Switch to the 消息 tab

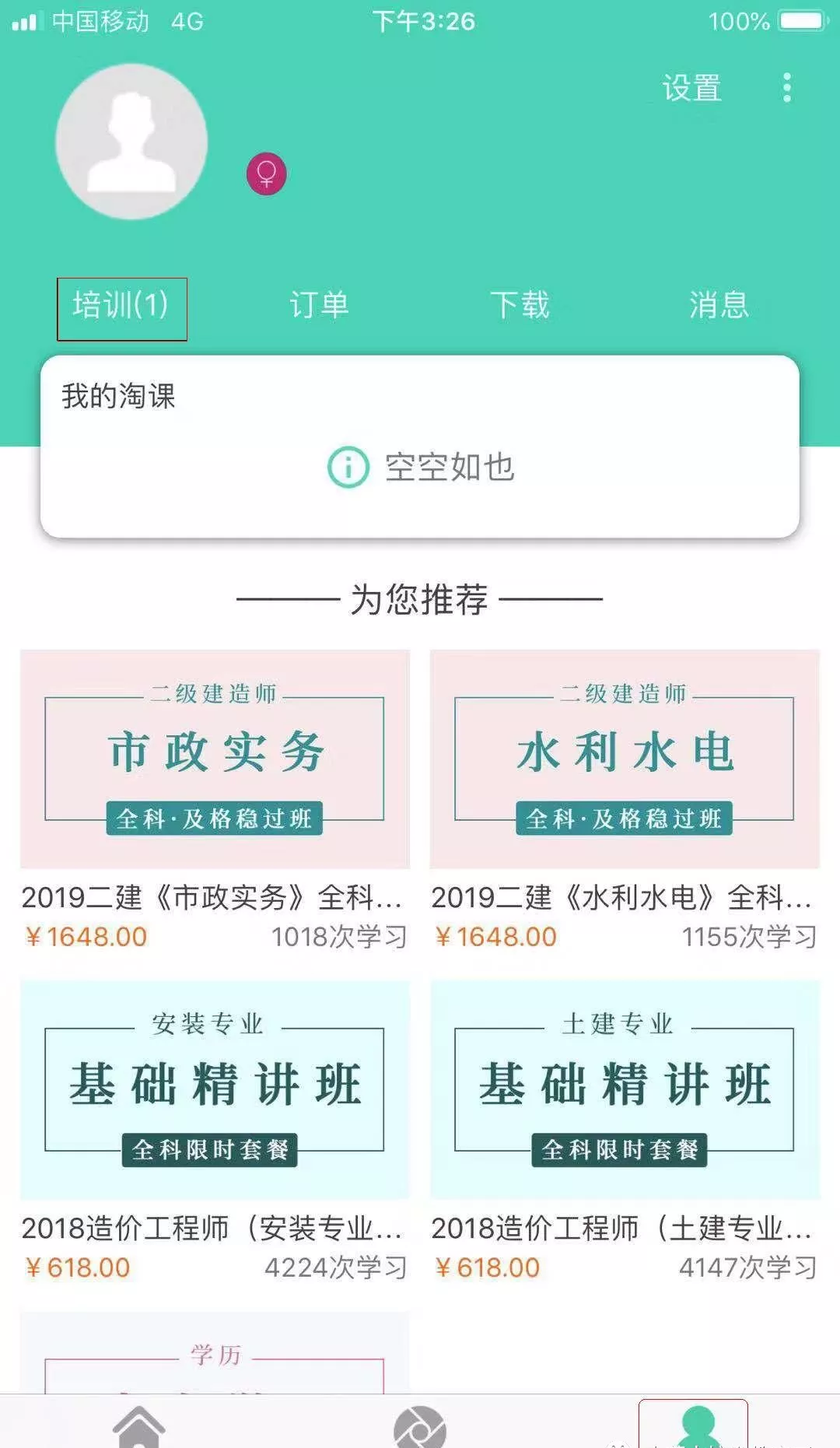point(719,305)
